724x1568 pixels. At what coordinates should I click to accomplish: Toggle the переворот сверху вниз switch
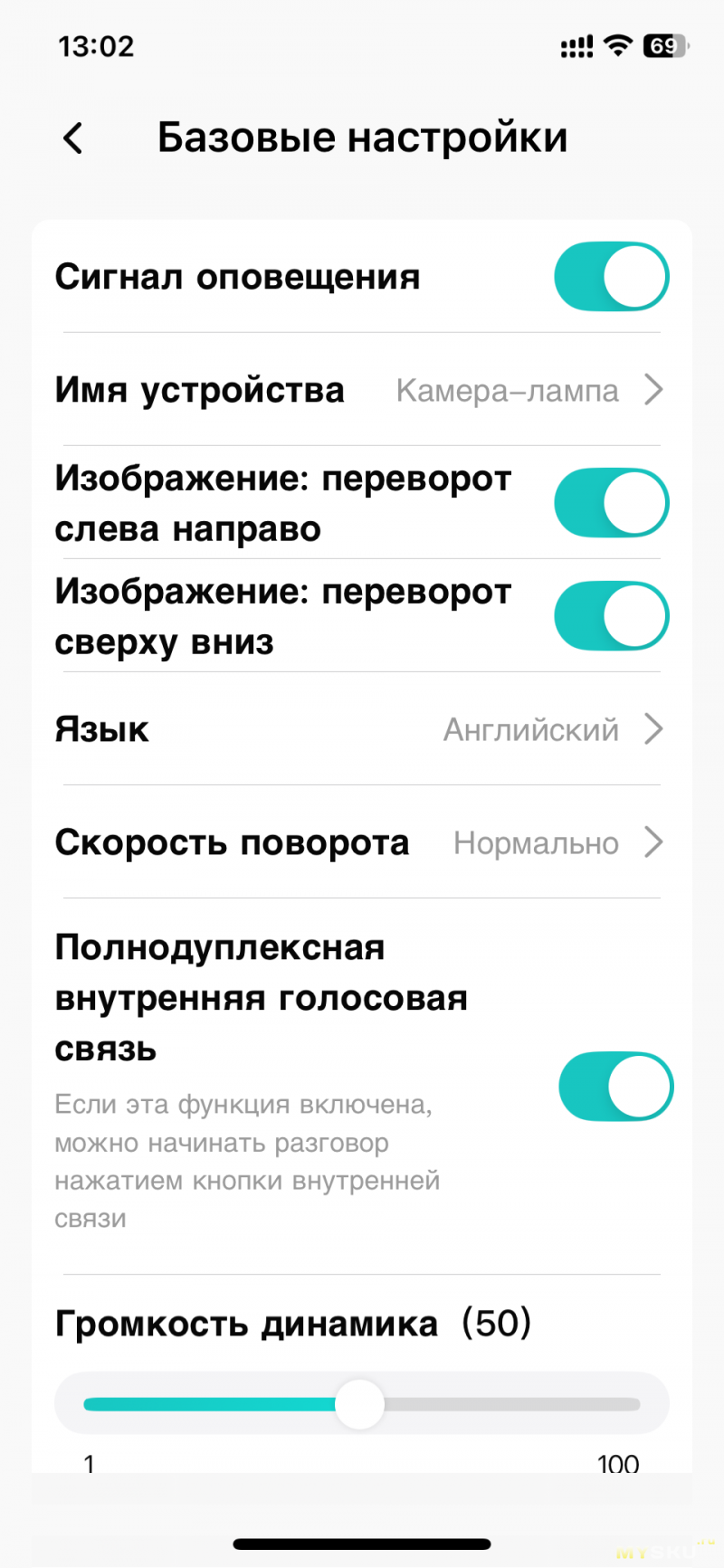[x=611, y=616]
